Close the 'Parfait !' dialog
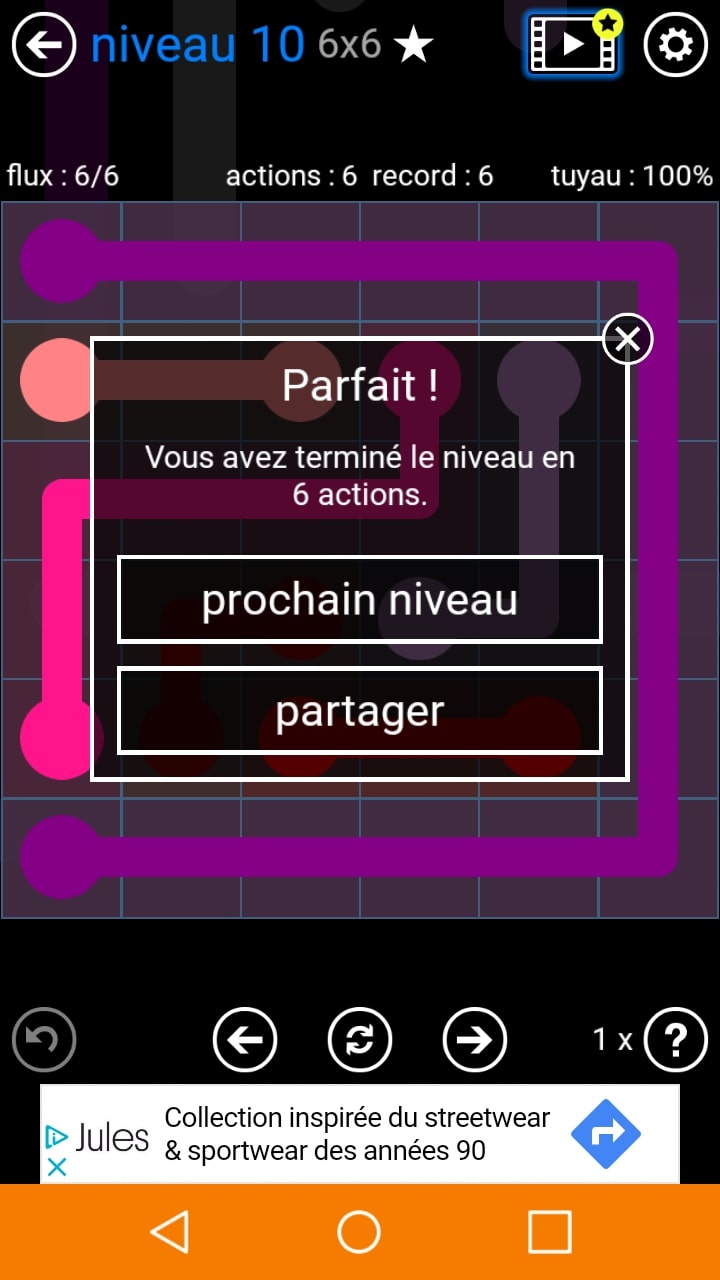 click(628, 339)
